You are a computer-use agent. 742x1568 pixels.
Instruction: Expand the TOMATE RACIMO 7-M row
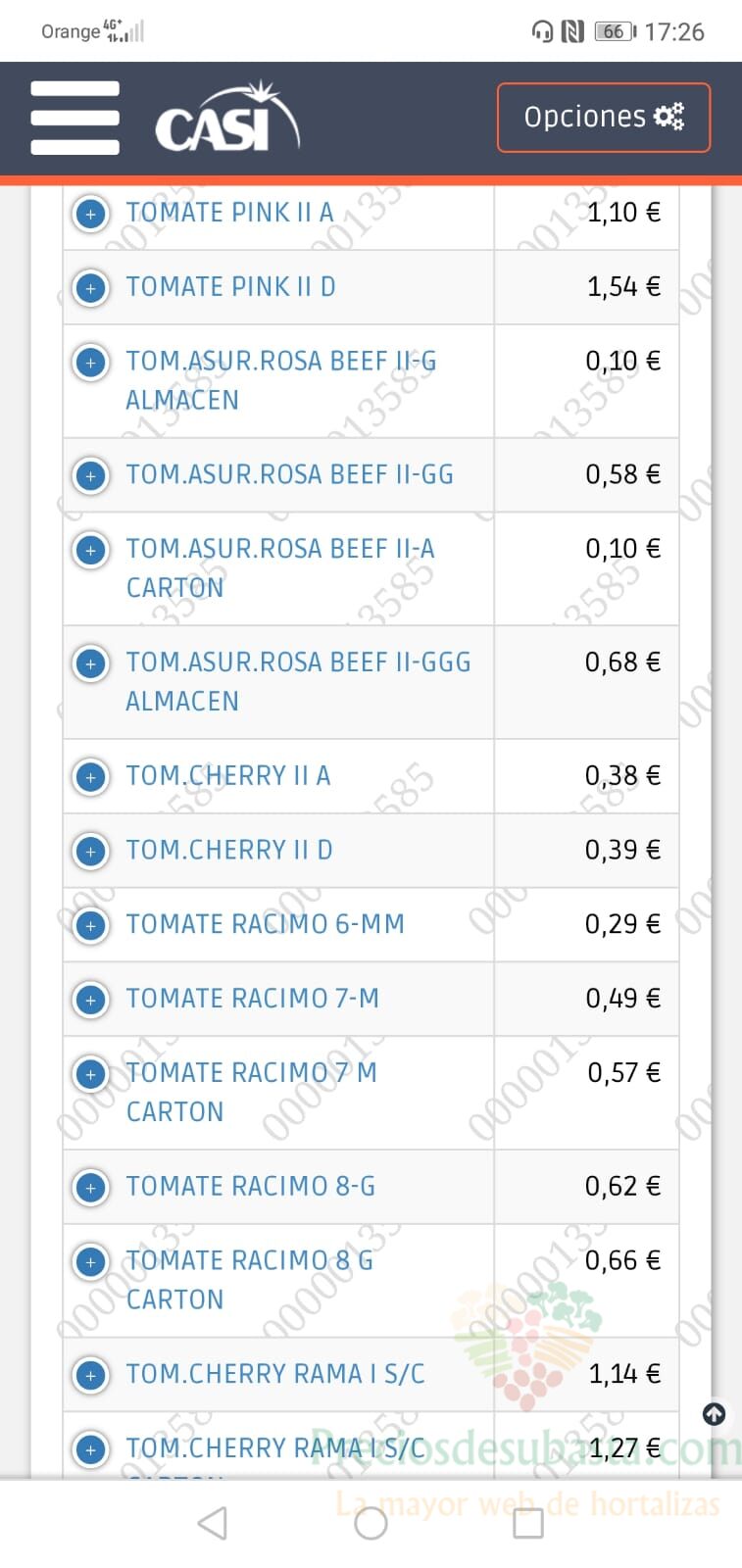(91, 1000)
